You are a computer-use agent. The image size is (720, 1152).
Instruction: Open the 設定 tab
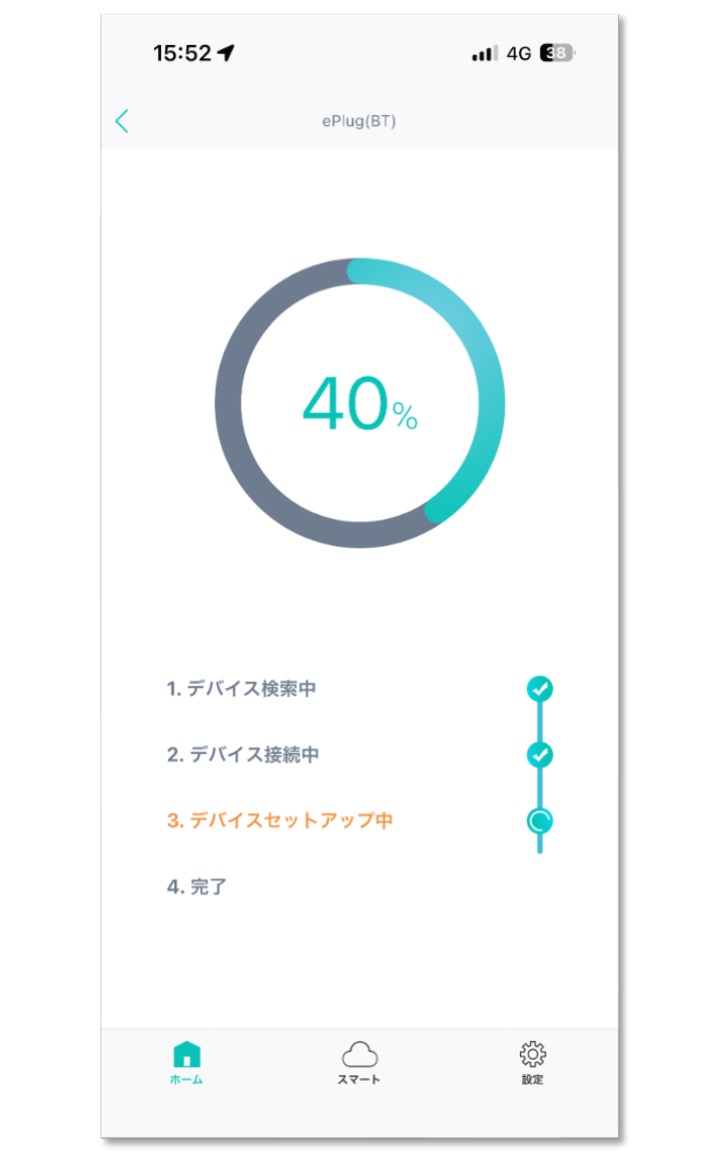click(x=532, y=1063)
